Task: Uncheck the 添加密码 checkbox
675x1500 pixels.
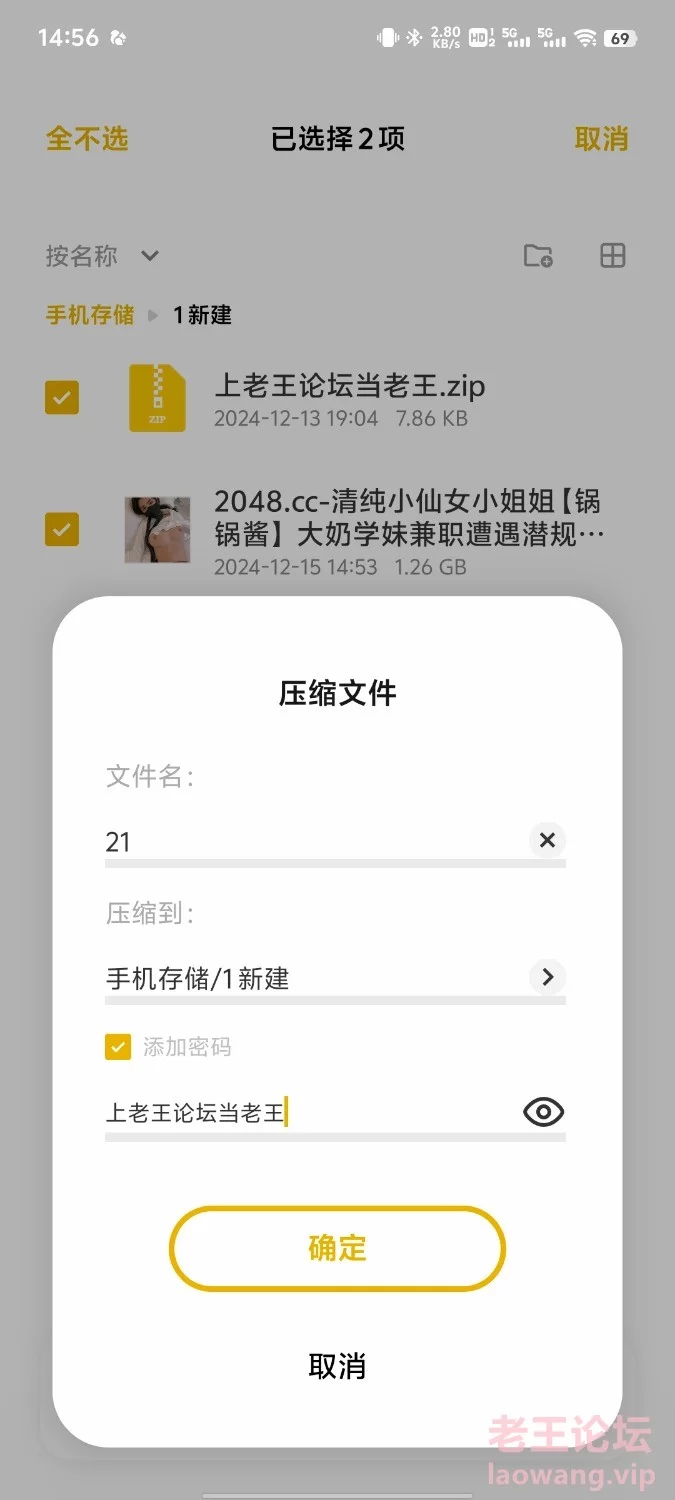Action: [118, 1047]
